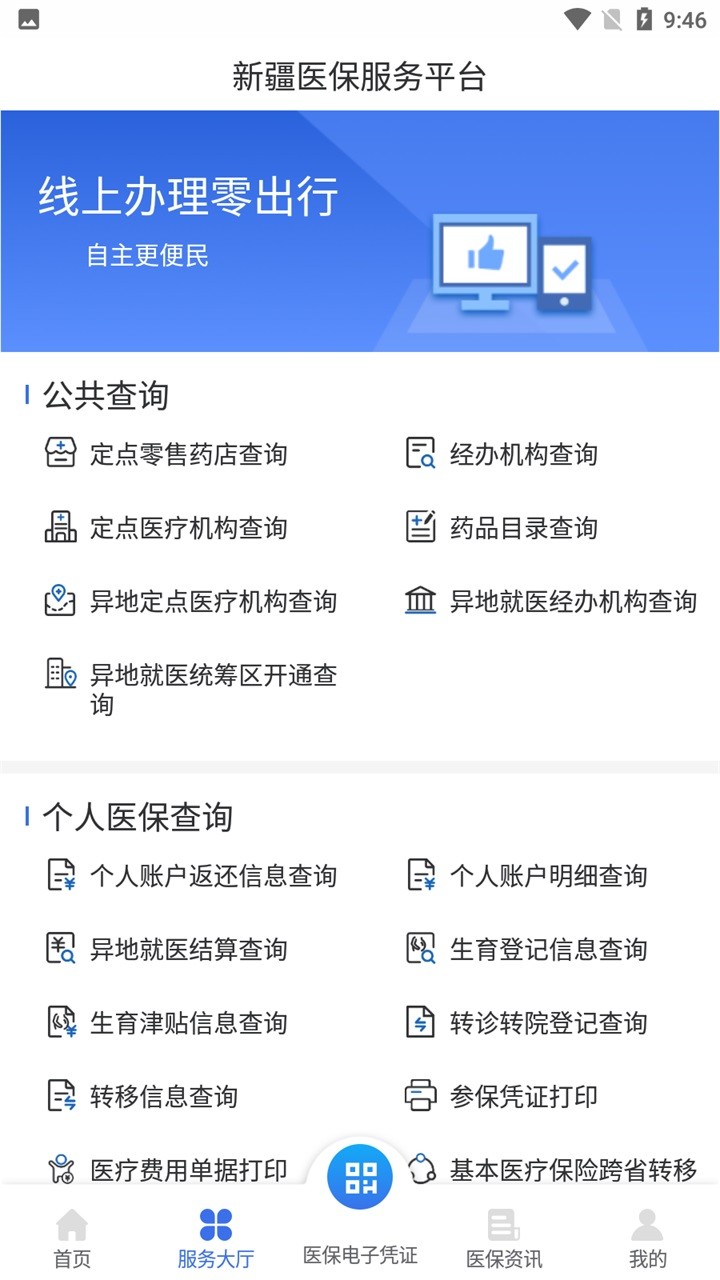Open 参保凭证打印
This screenshot has width=720, height=1280.
tap(501, 1097)
